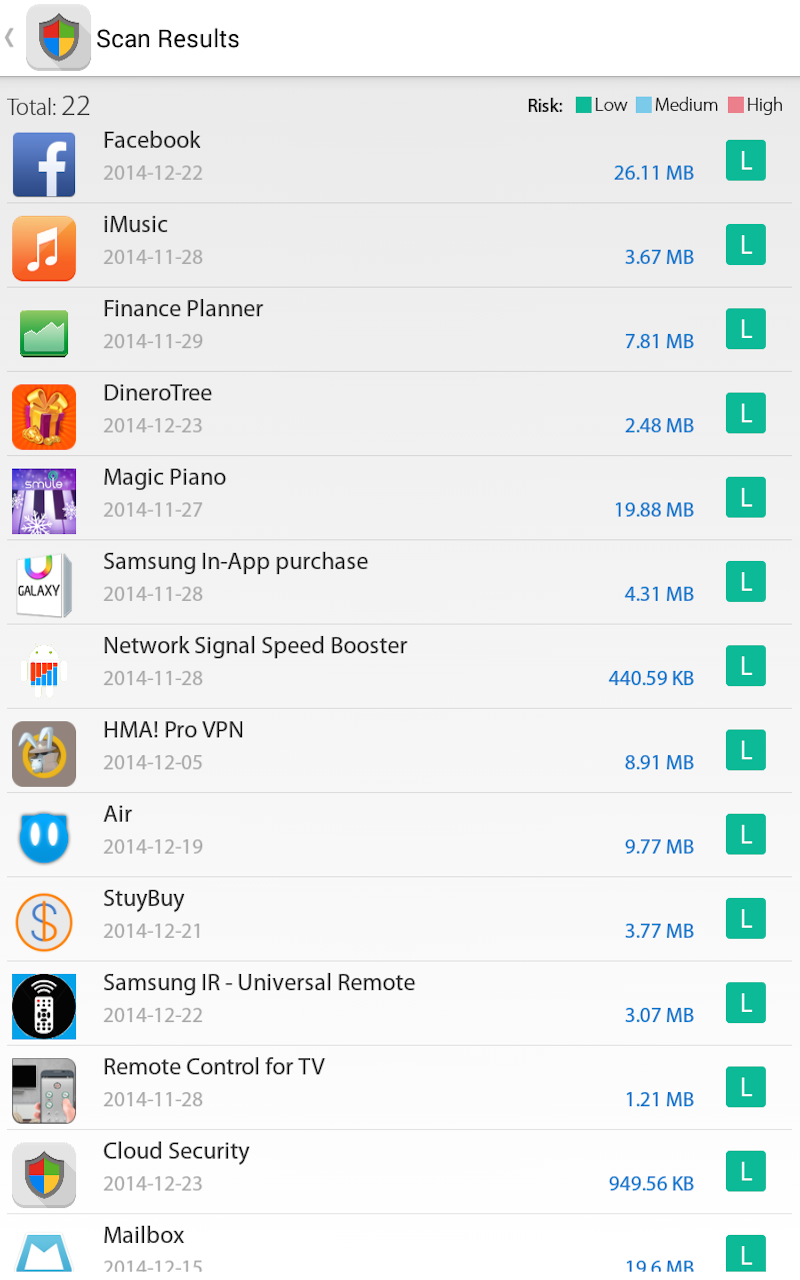800x1280 pixels.
Task: View details for DineroTree
Action: point(400,414)
